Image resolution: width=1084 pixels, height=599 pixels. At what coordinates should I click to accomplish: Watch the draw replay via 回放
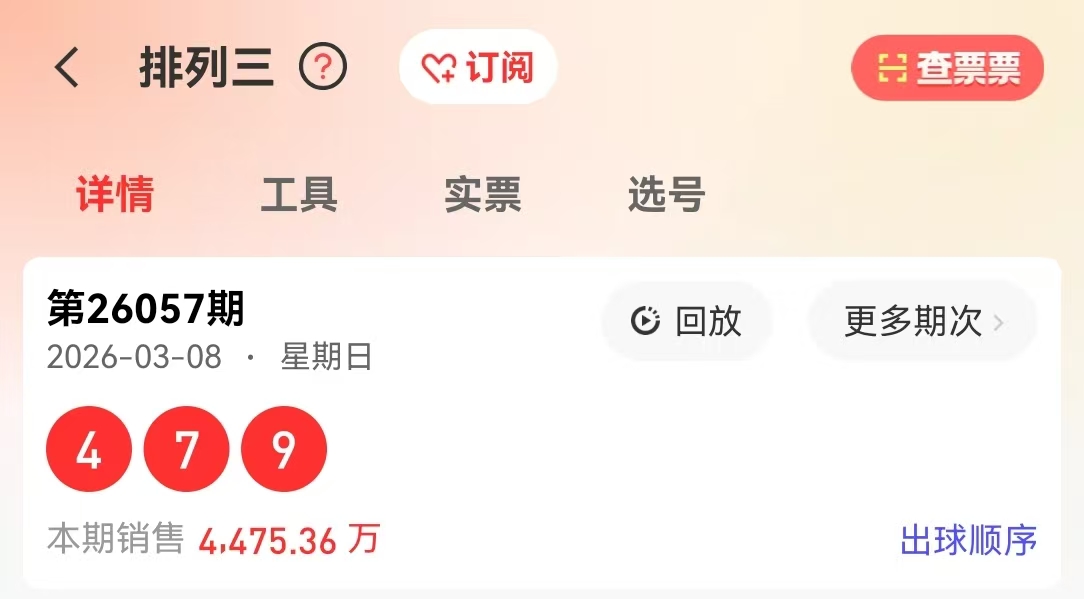[x=687, y=321]
